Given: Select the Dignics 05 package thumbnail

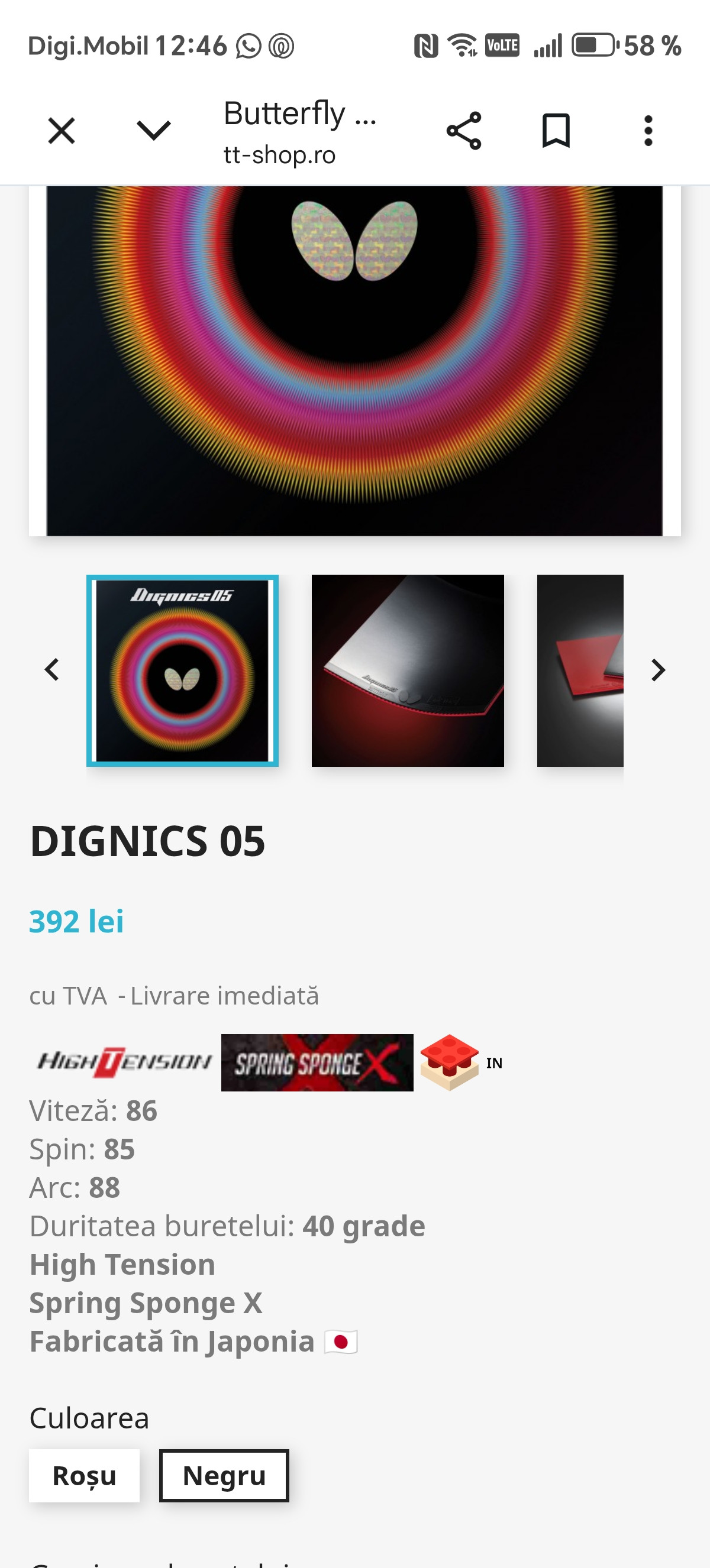Looking at the screenshot, I should 183,670.
